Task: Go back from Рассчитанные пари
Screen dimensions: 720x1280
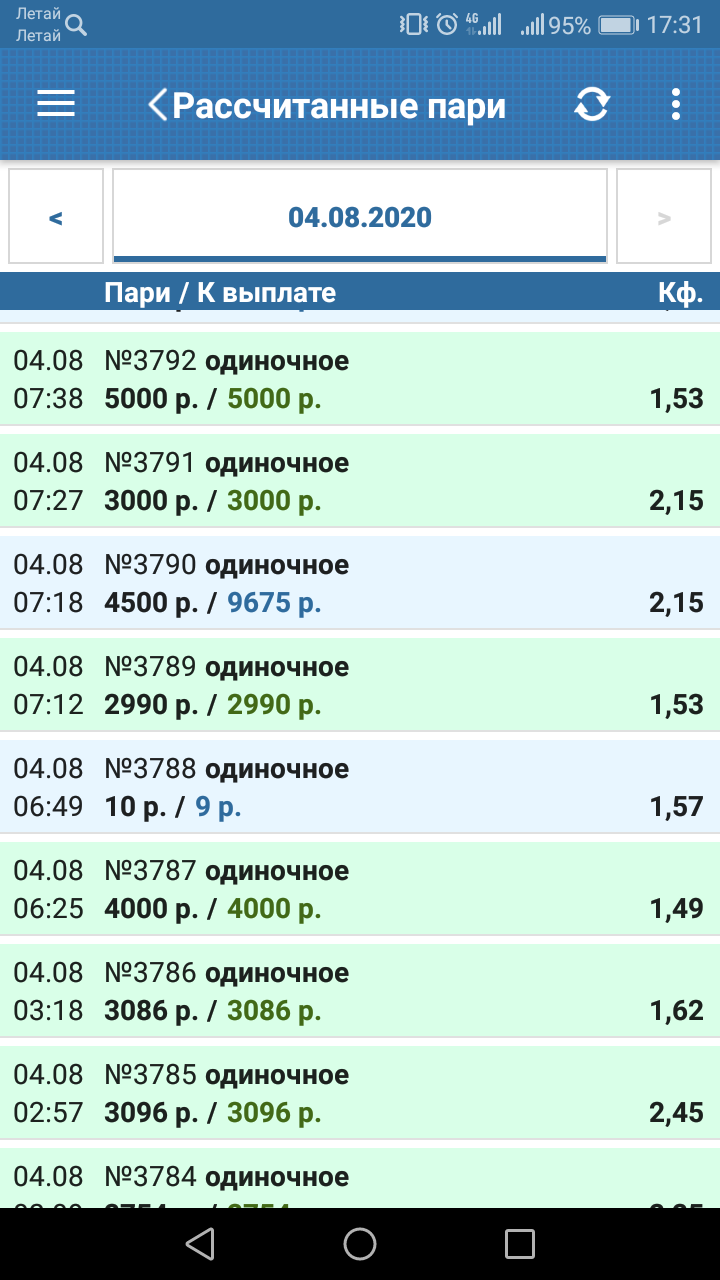Action: [x=158, y=105]
